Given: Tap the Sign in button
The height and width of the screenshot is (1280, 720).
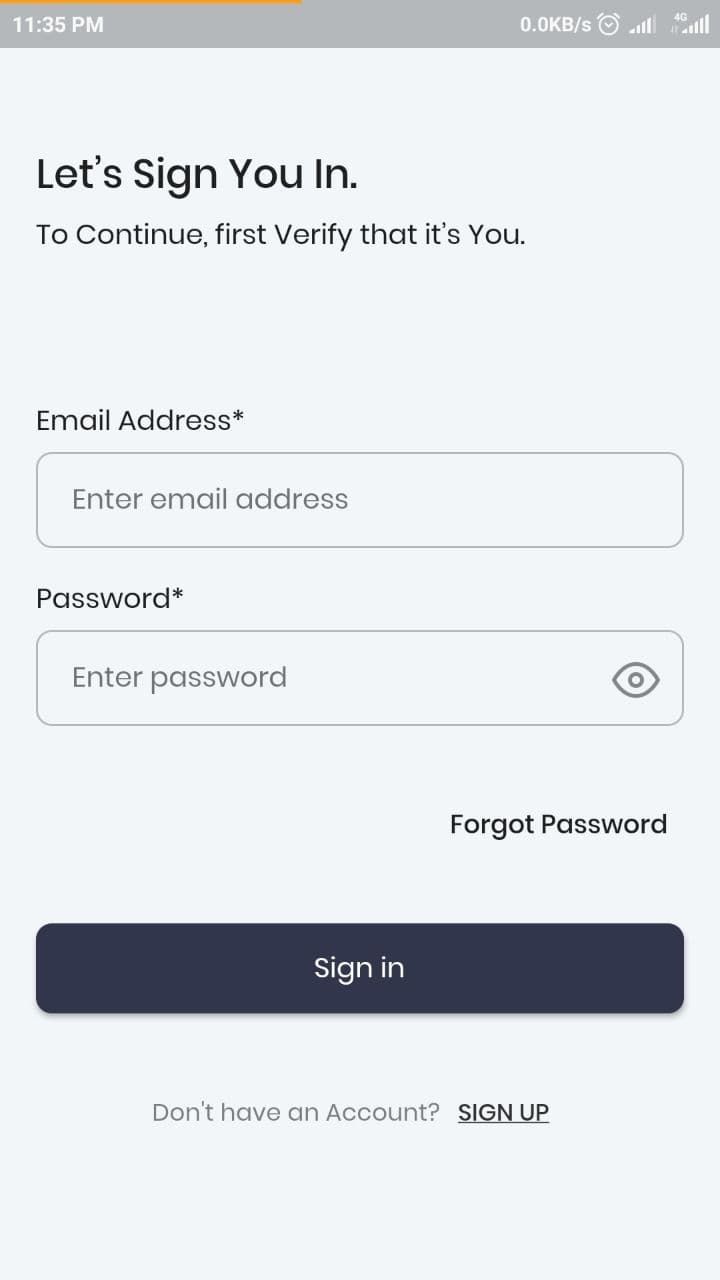Looking at the screenshot, I should click(x=360, y=968).
